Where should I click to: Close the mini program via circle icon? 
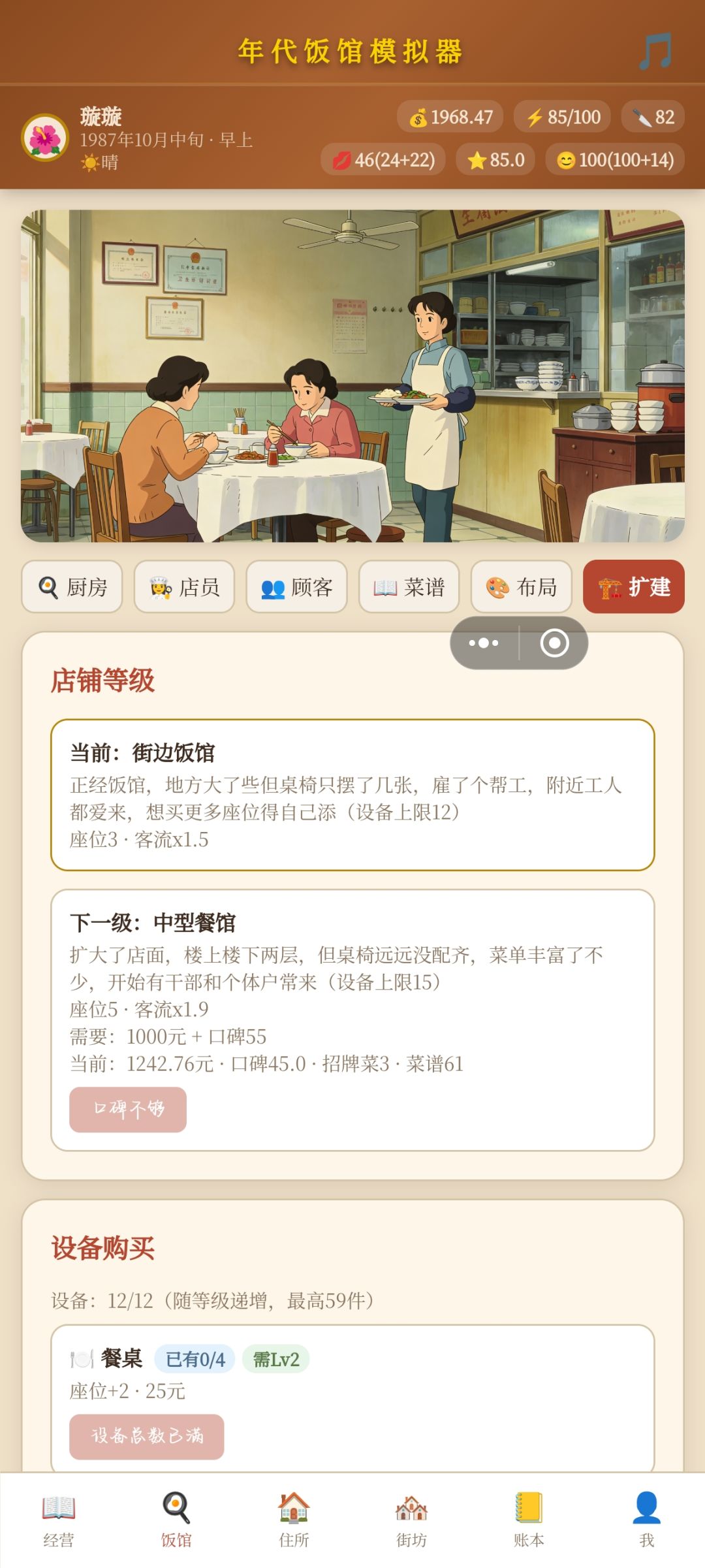tap(554, 643)
